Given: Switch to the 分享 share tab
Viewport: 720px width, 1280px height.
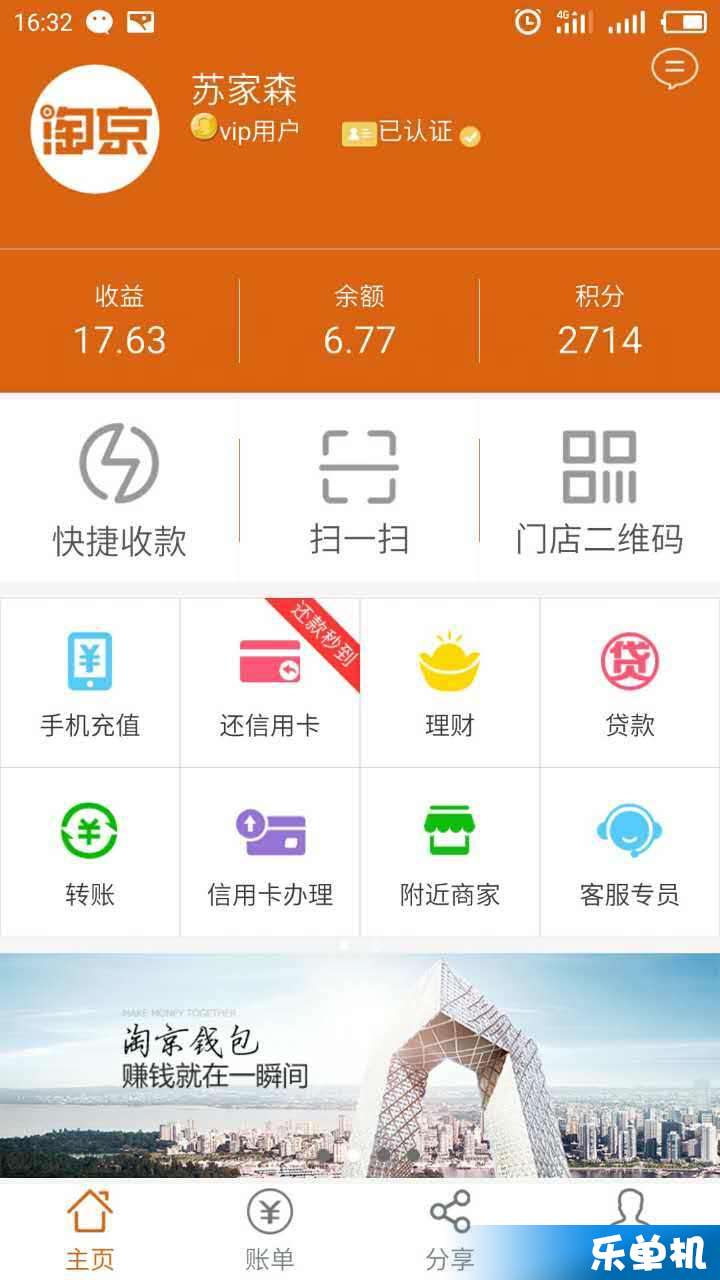Looking at the screenshot, I should [450, 1230].
